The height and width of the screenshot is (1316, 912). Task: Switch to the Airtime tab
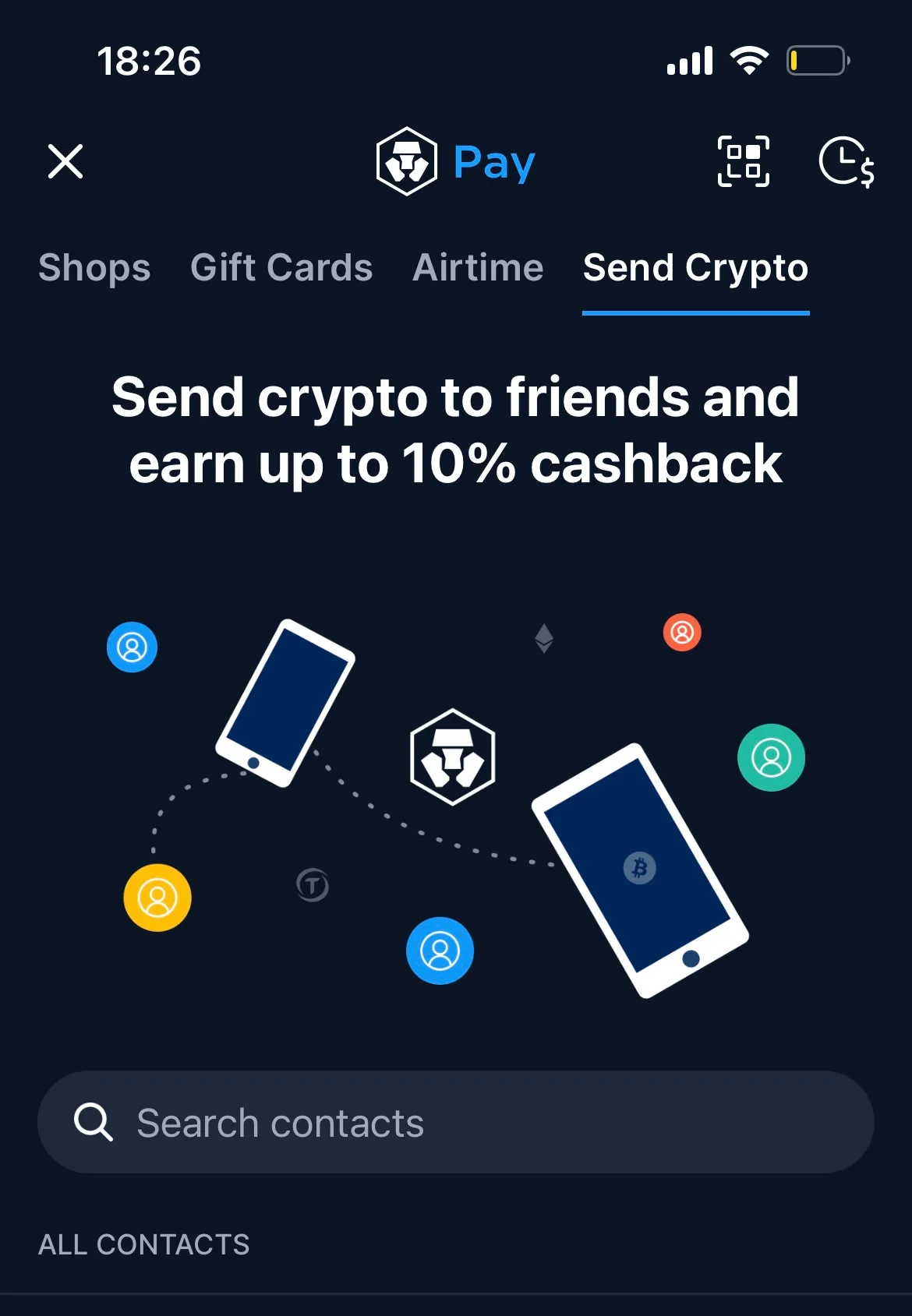[478, 268]
